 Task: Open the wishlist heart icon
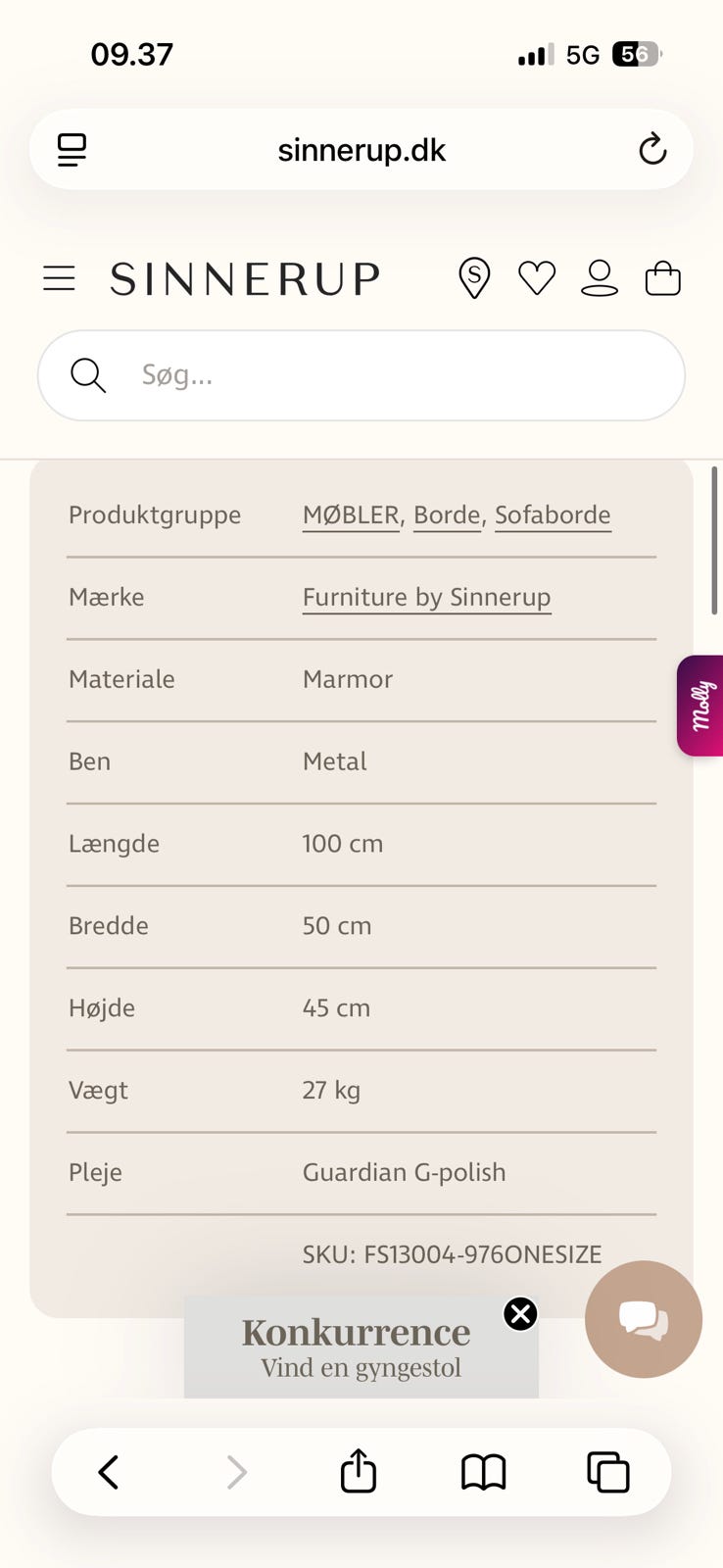pos(537,277)
